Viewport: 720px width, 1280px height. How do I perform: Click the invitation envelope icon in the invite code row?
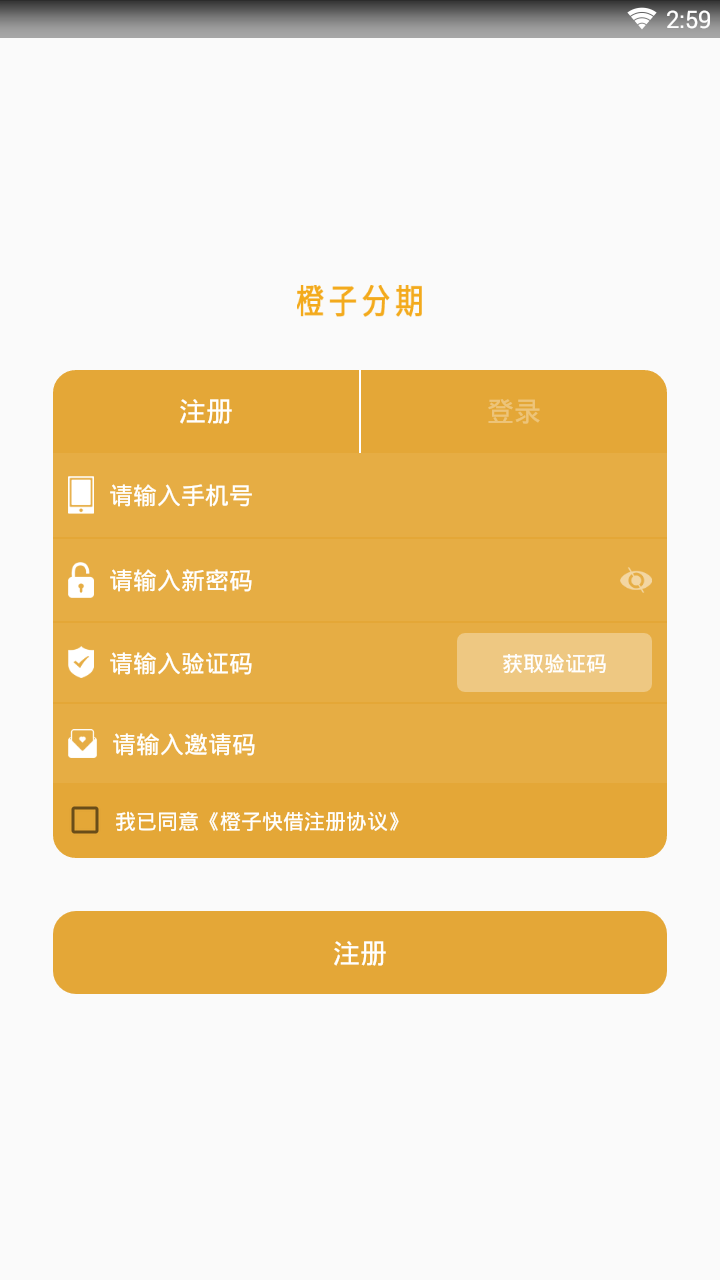82,744
